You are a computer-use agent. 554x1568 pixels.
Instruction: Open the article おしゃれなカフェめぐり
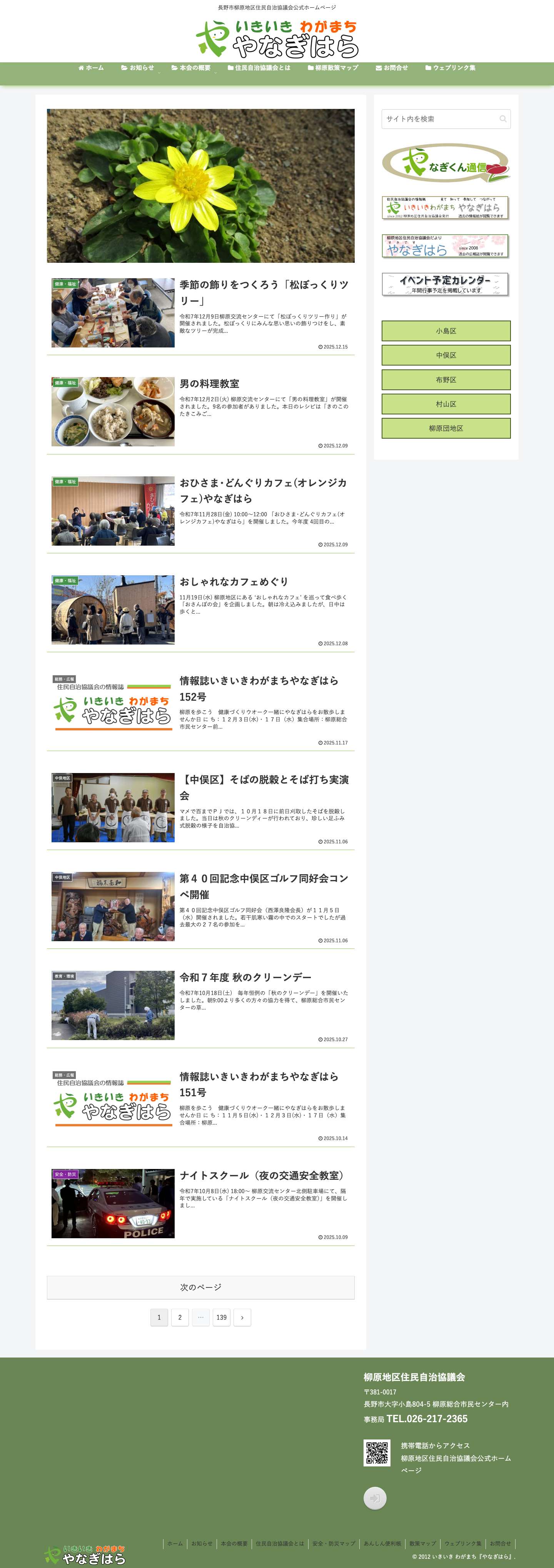point(234,581)
